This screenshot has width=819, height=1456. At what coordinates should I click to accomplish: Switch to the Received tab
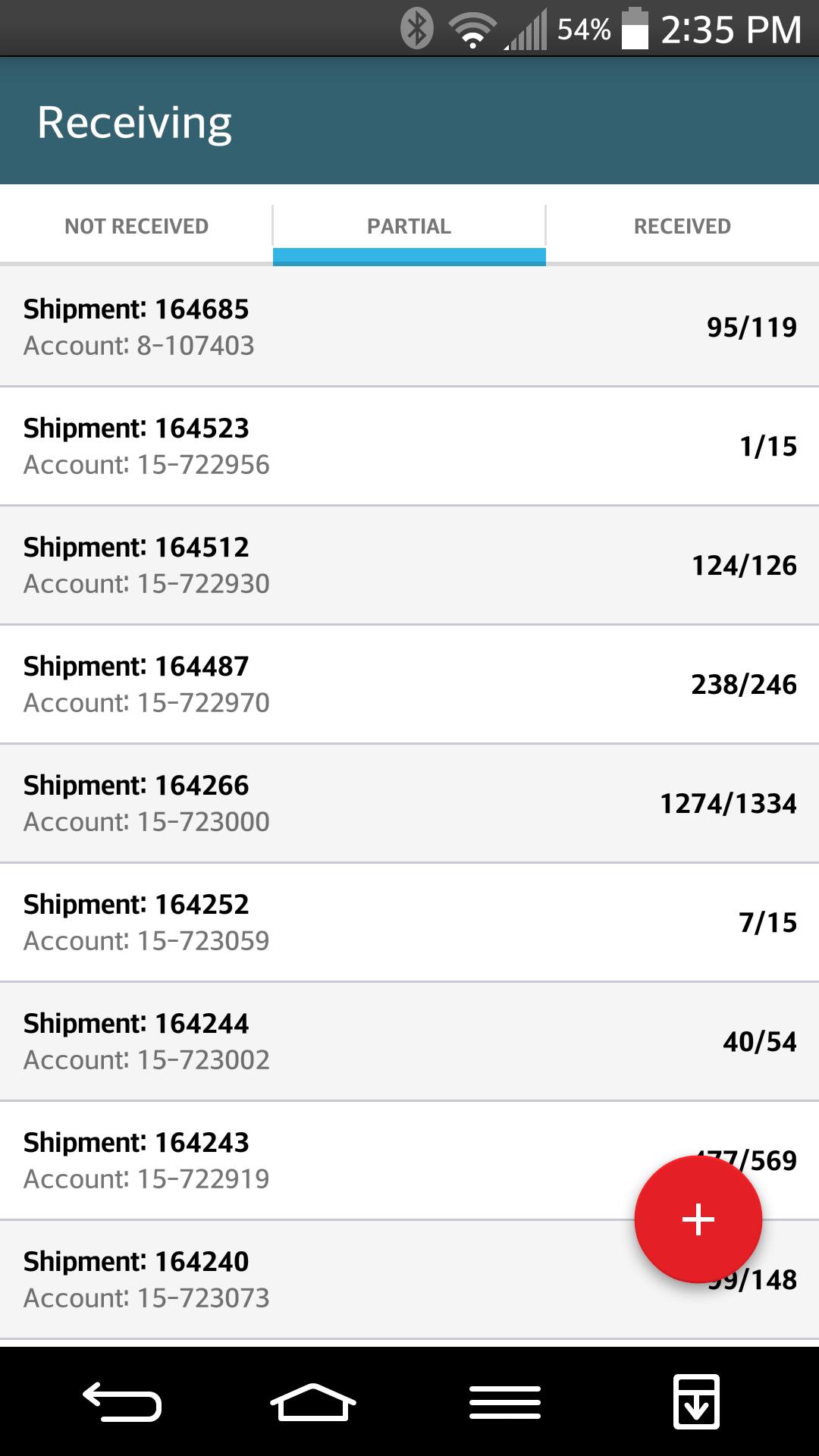tap(682, 226)
